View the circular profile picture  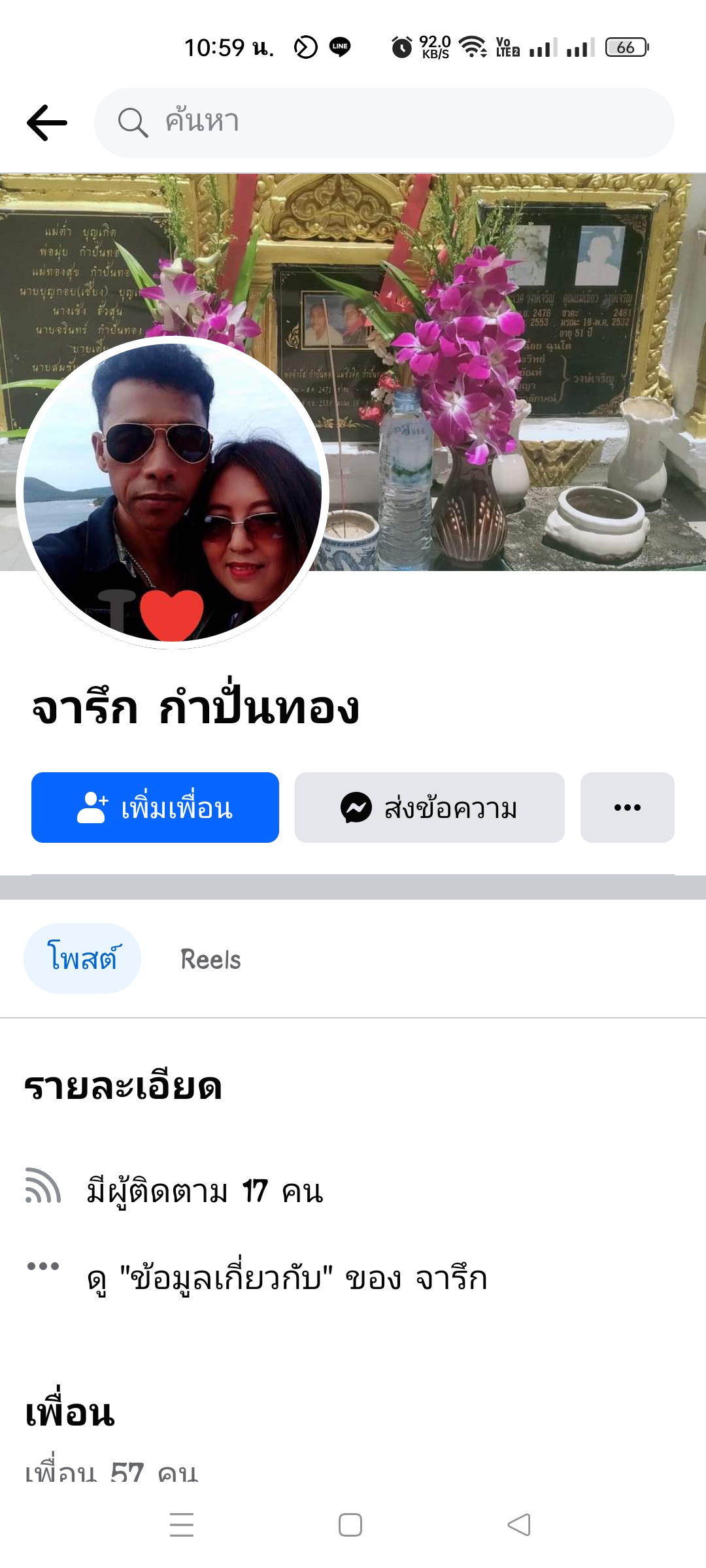[173, 493]
